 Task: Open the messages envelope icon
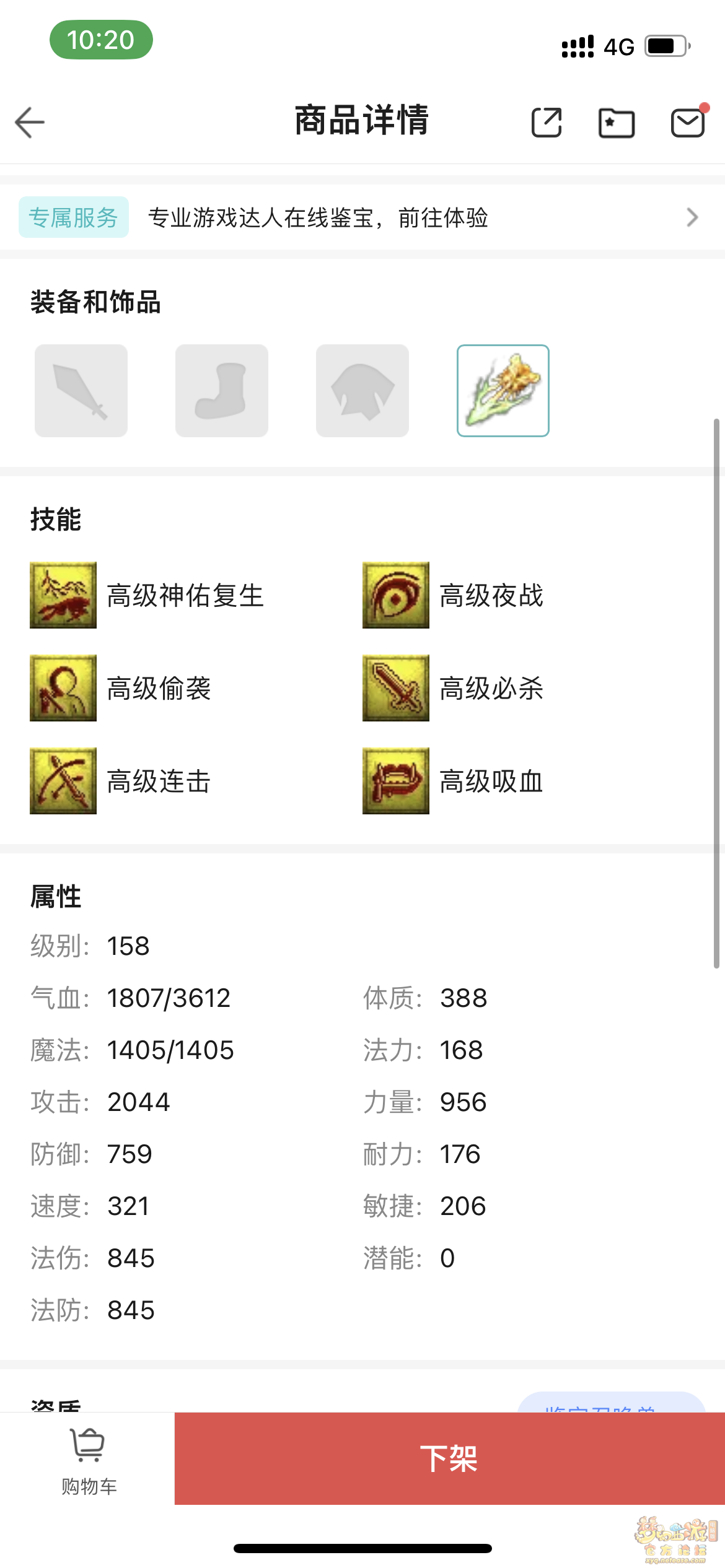pyautogui.click(x=688, y=122)
